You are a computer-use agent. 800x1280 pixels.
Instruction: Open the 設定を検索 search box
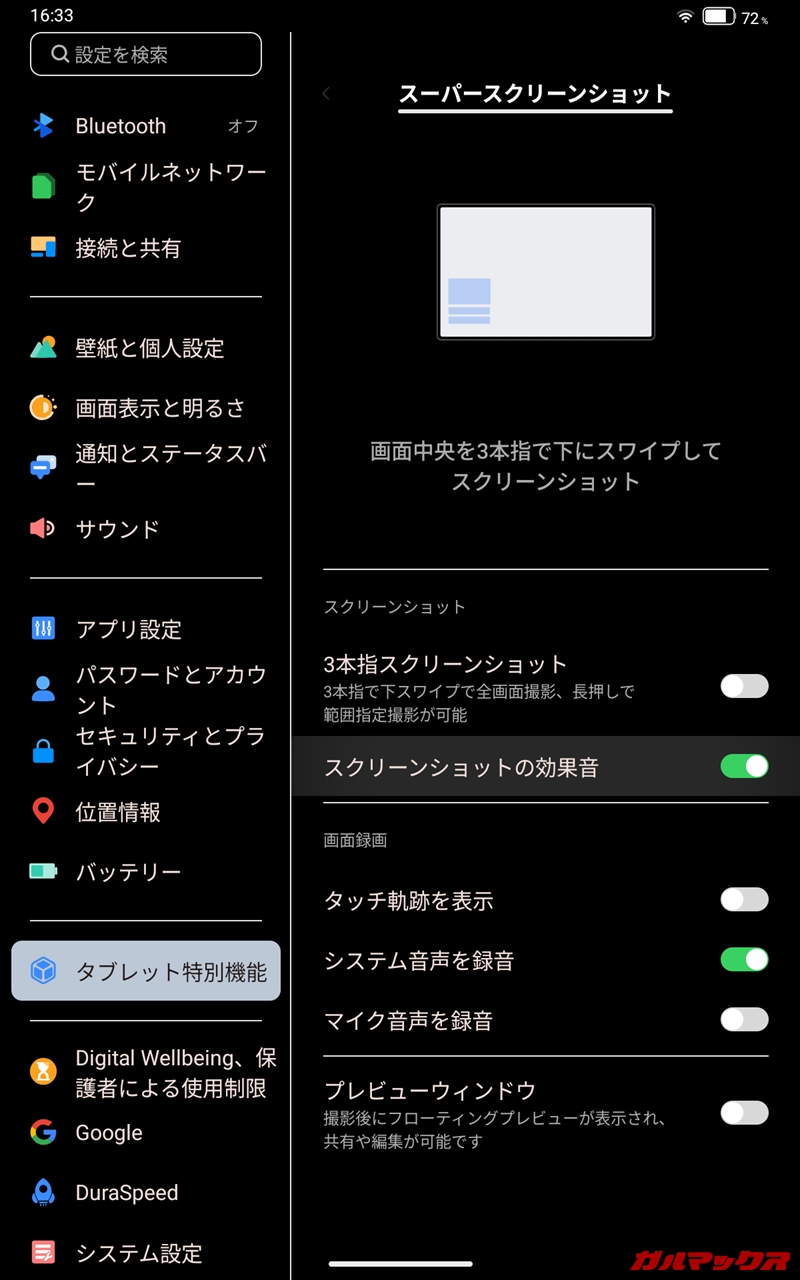(146, 54)
